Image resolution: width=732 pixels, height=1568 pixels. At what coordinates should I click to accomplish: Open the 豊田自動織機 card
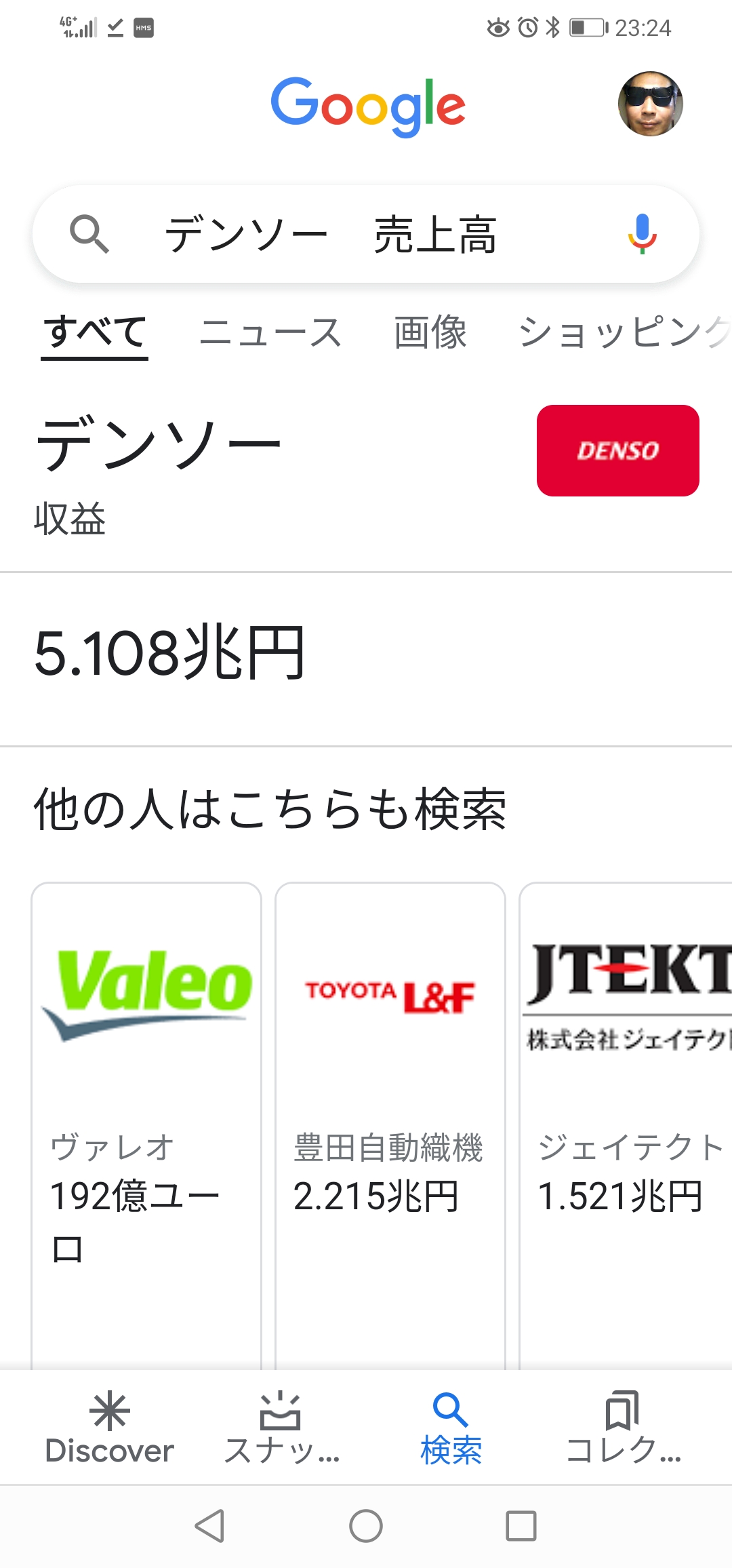pyautogui.click(x=390, y=1126)
